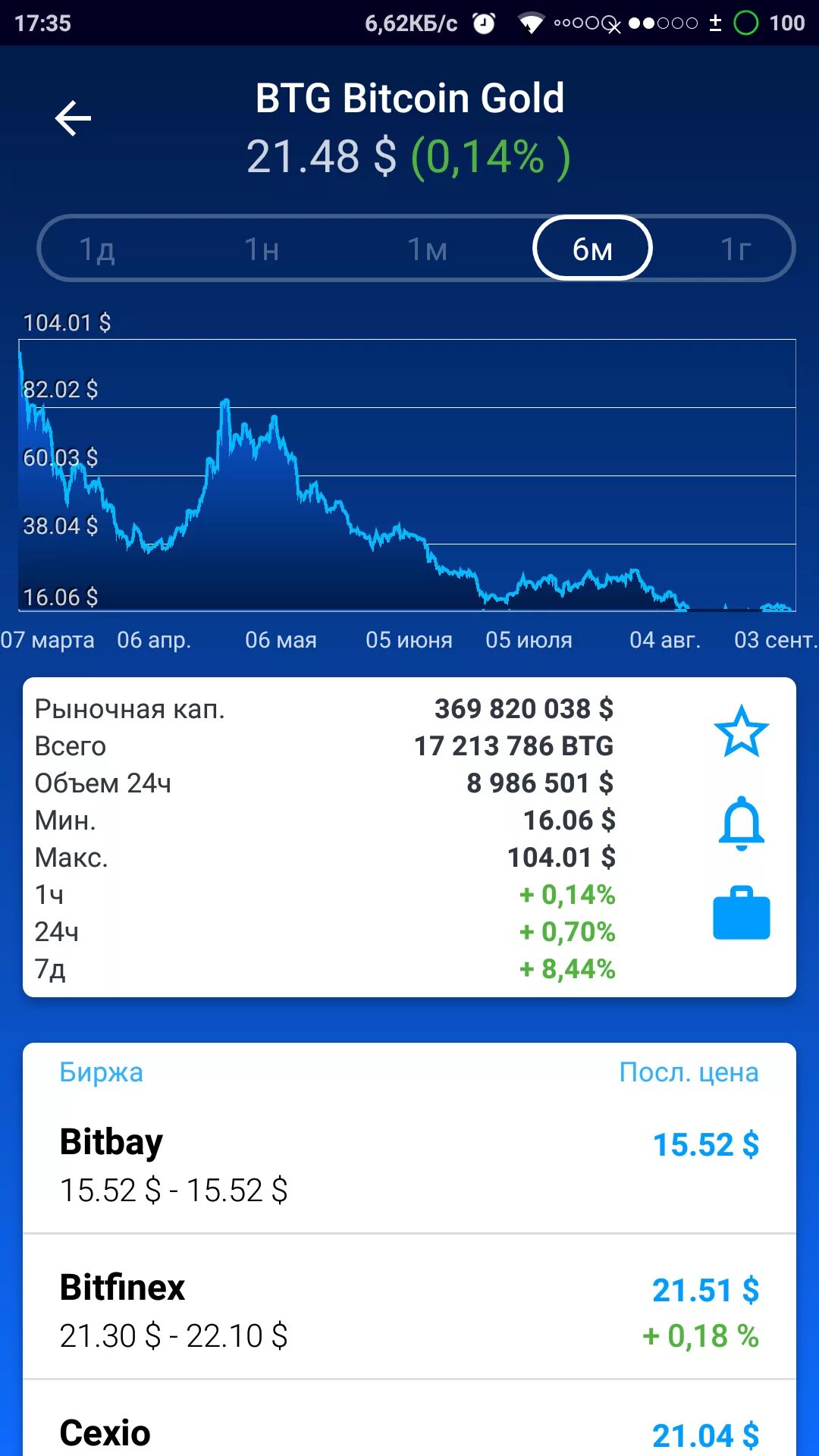Sort by the Биржа column header
Image resolution: width=819 pixels, height=1456 pixels.
pos(102,1072)
